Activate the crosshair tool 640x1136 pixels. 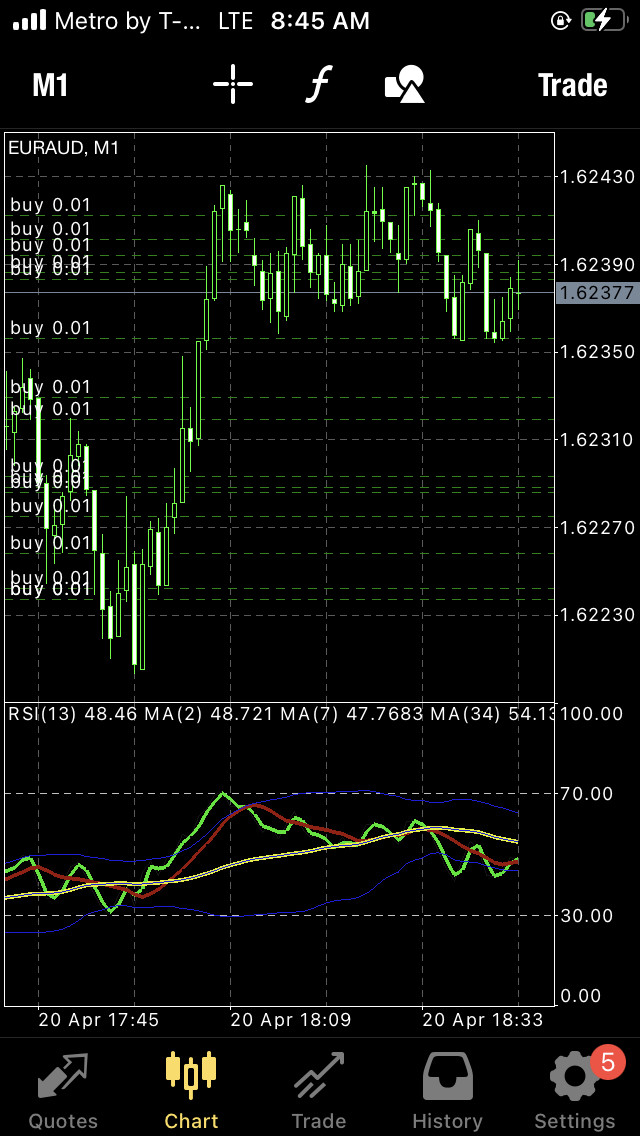point(233,85)
